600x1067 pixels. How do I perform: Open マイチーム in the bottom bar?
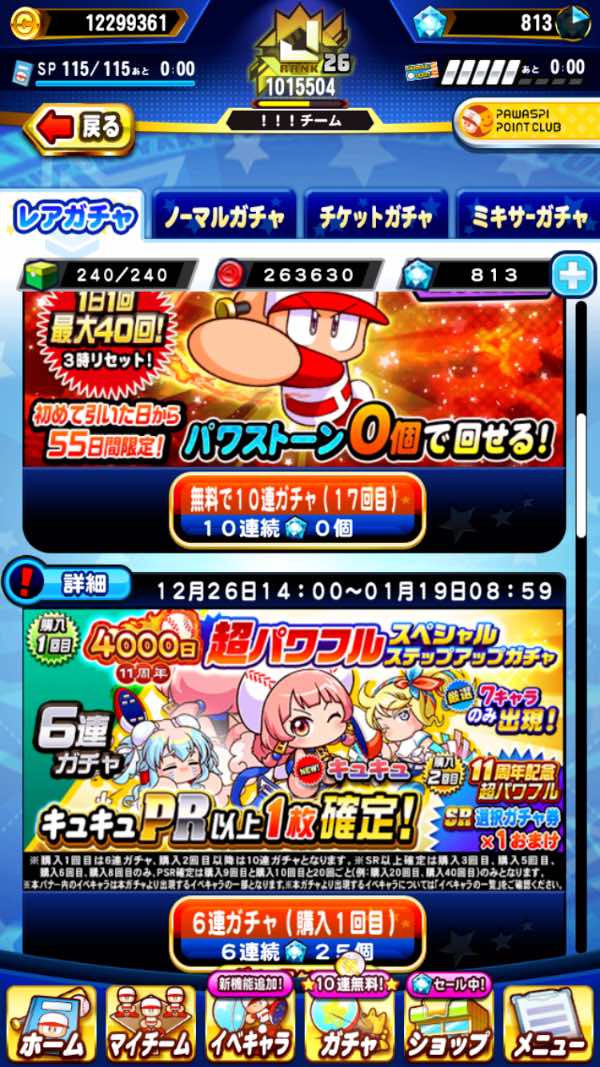[150, 1025]
